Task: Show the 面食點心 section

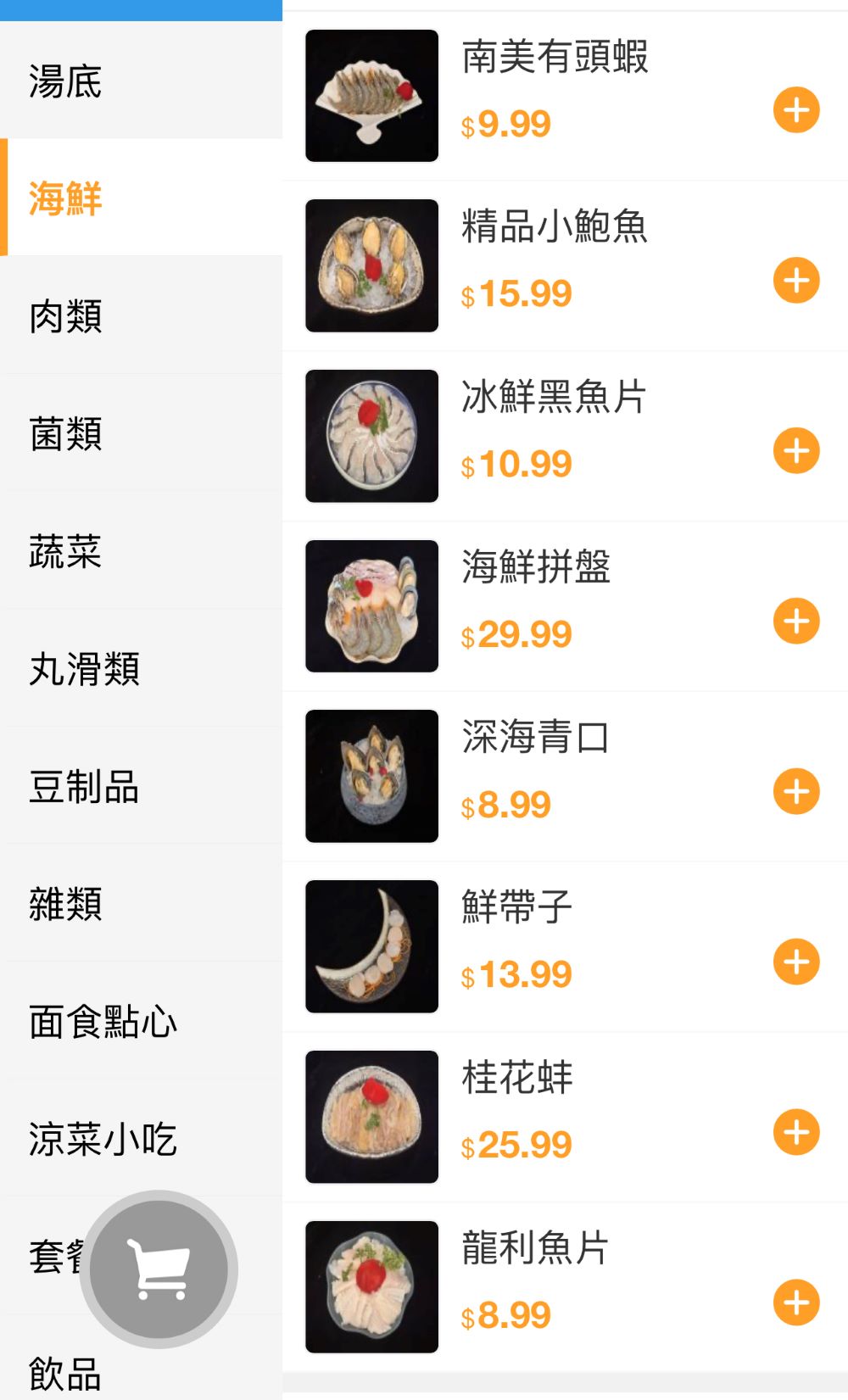Action: [103, 1021]
